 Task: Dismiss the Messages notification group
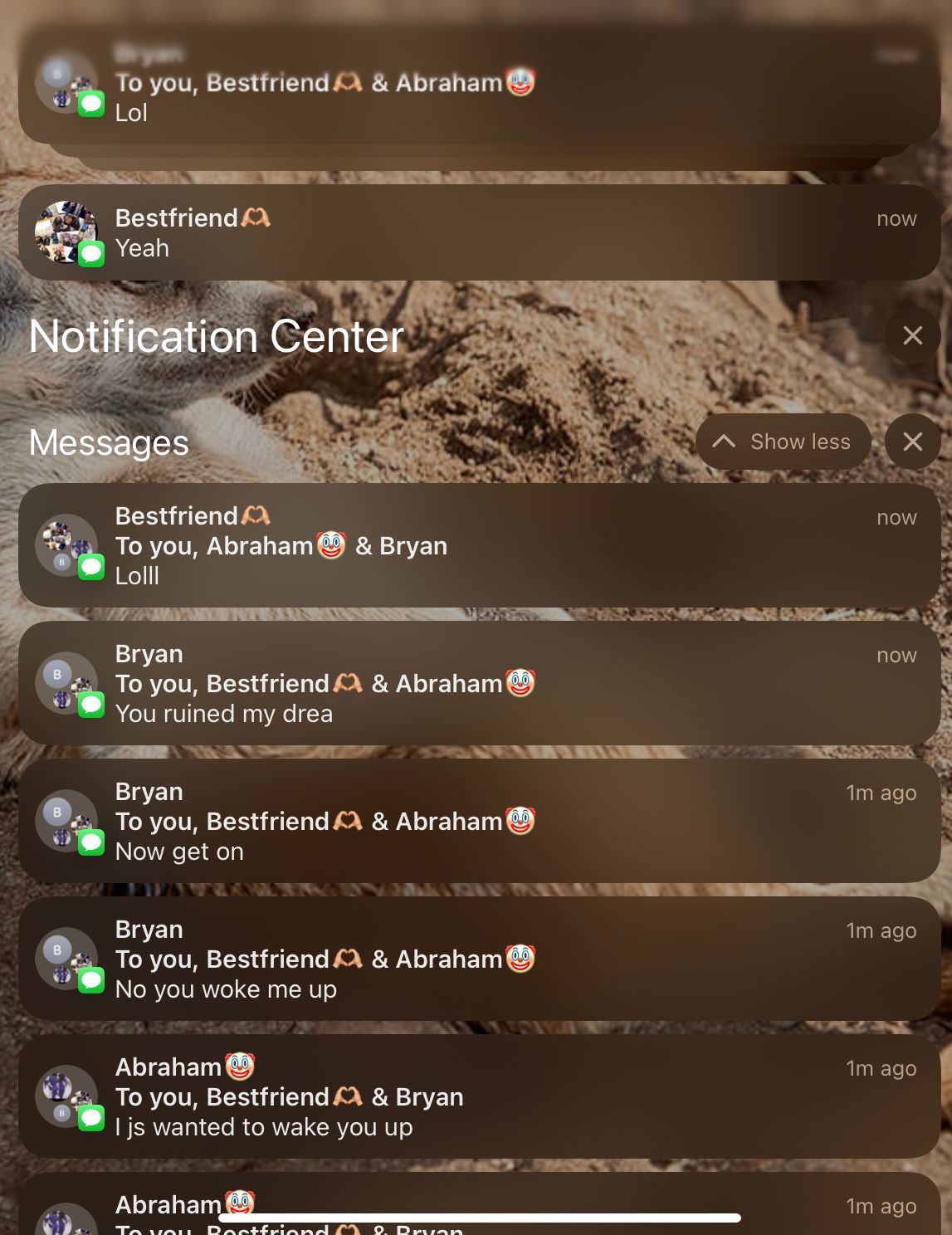tap(912, 442)
